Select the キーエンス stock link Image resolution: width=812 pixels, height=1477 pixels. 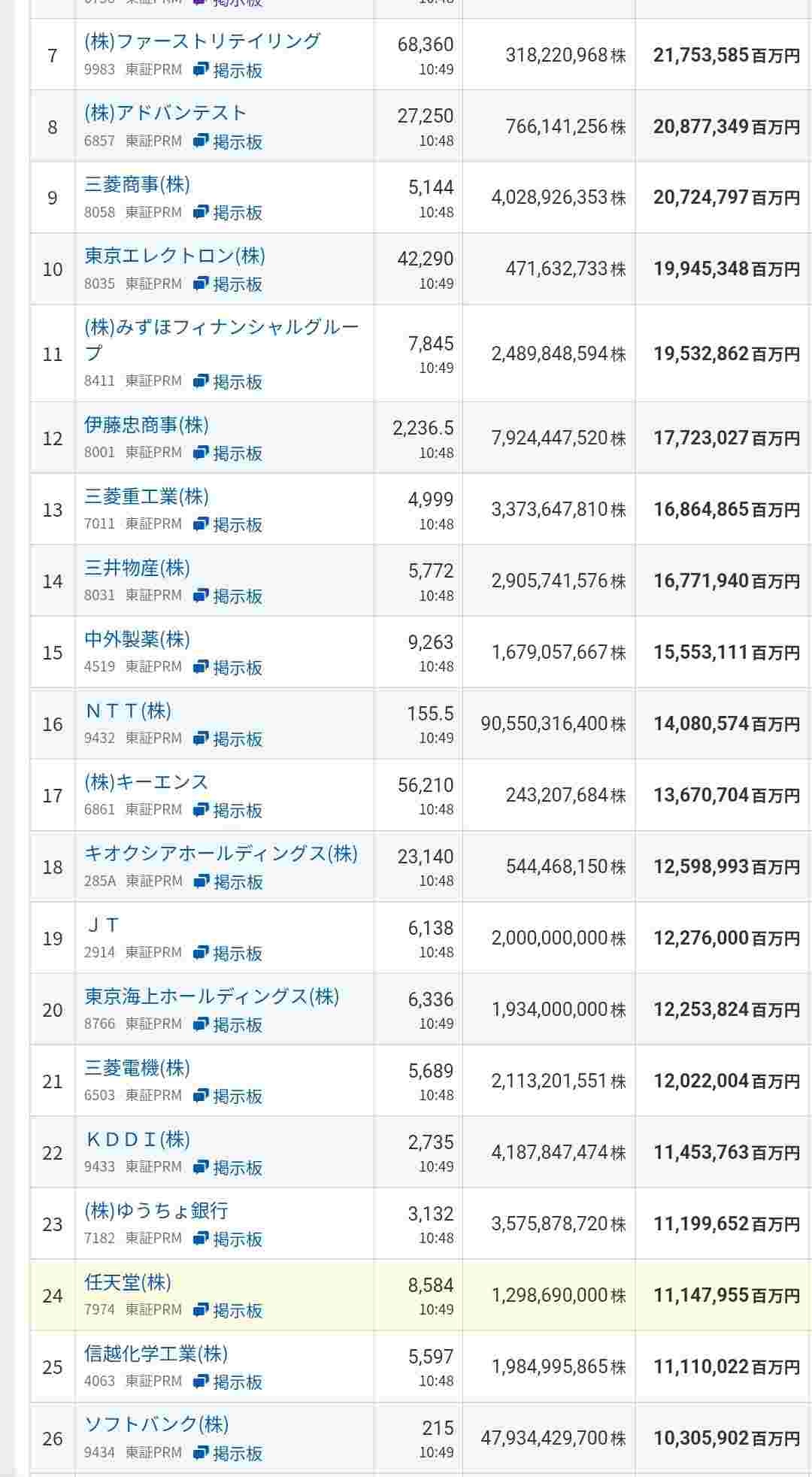point(146,782)
